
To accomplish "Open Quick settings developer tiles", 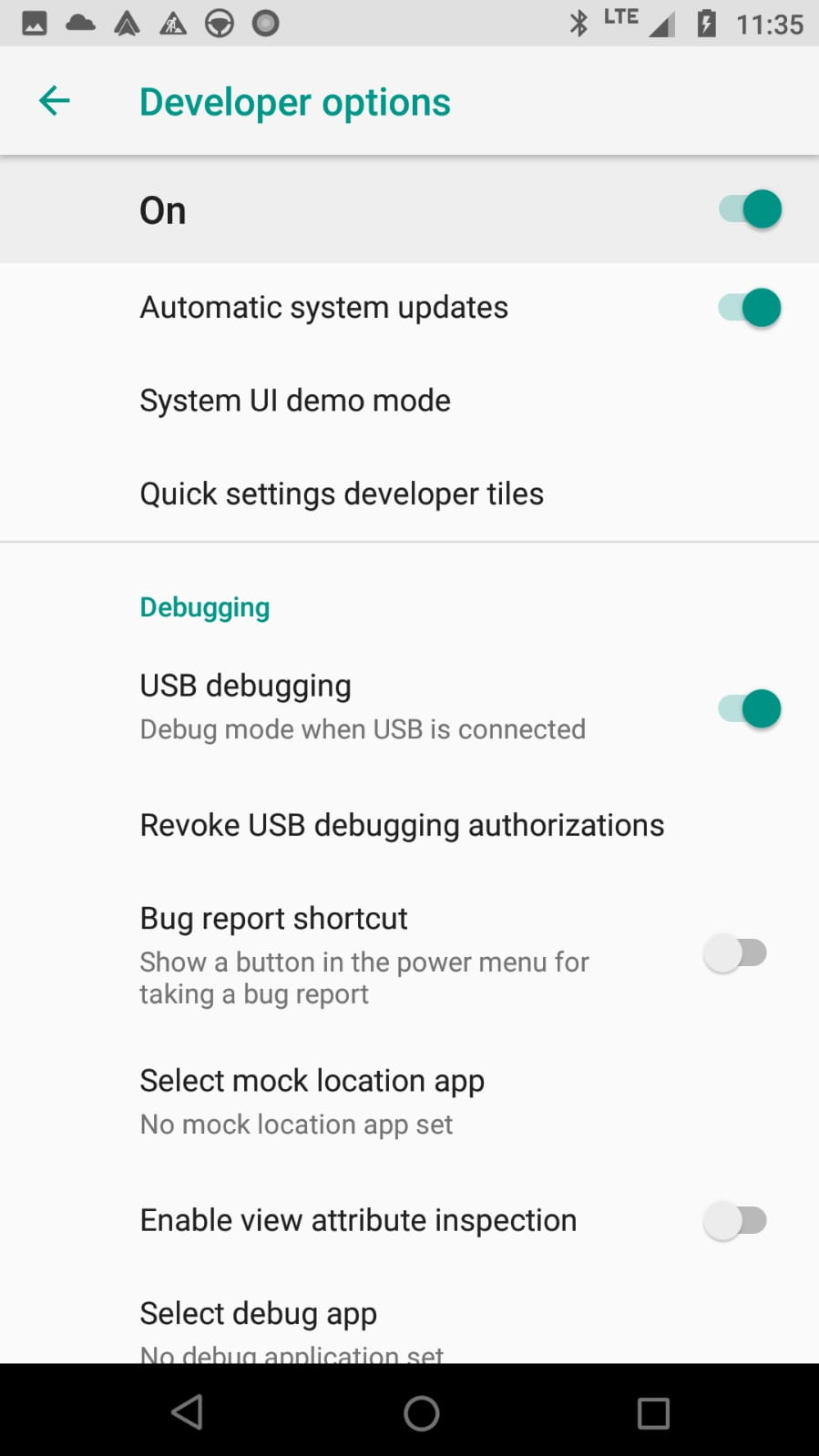I will [409, 494].
